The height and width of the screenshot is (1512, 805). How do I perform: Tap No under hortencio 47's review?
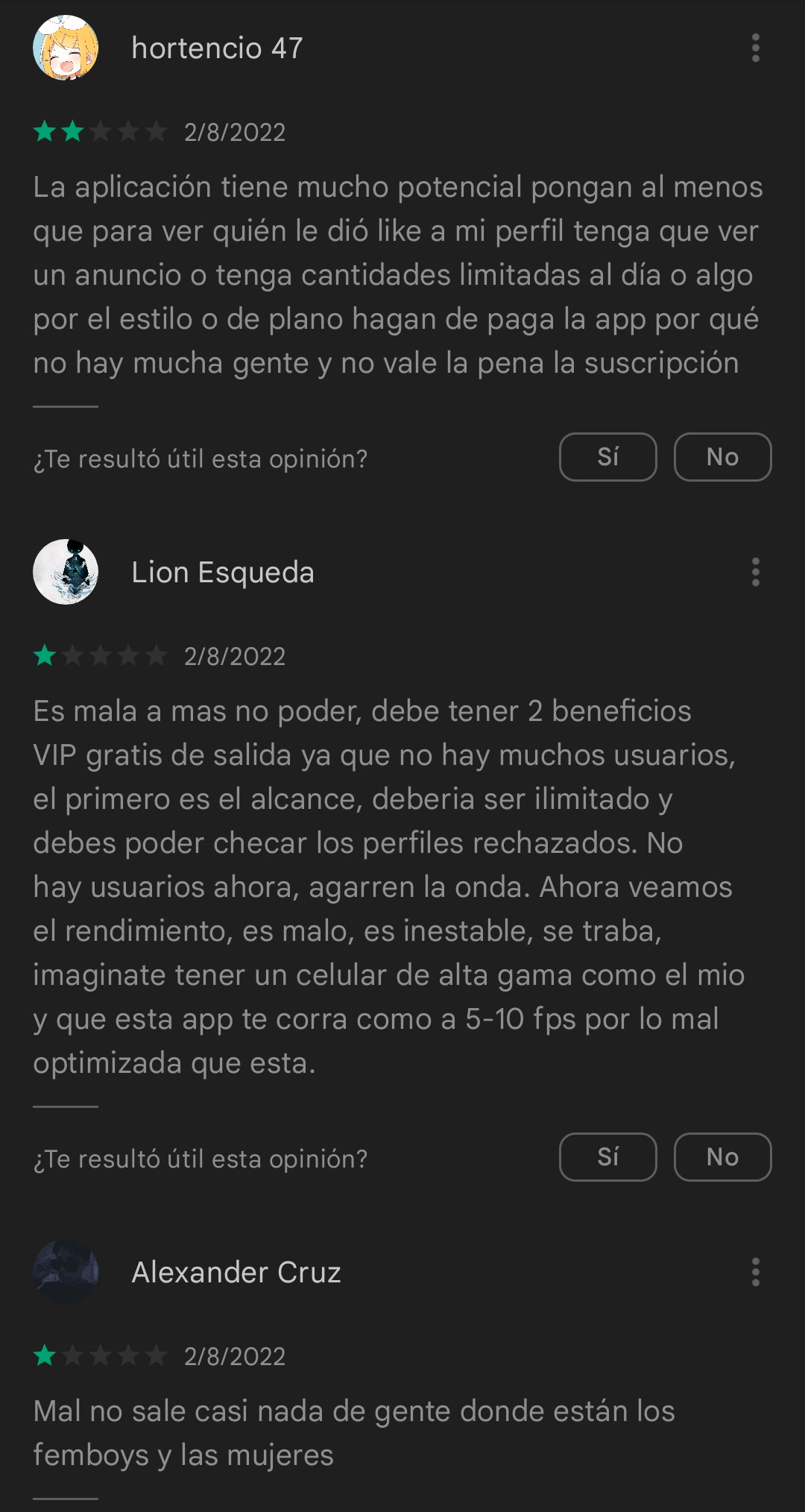(x=722, y=457)
